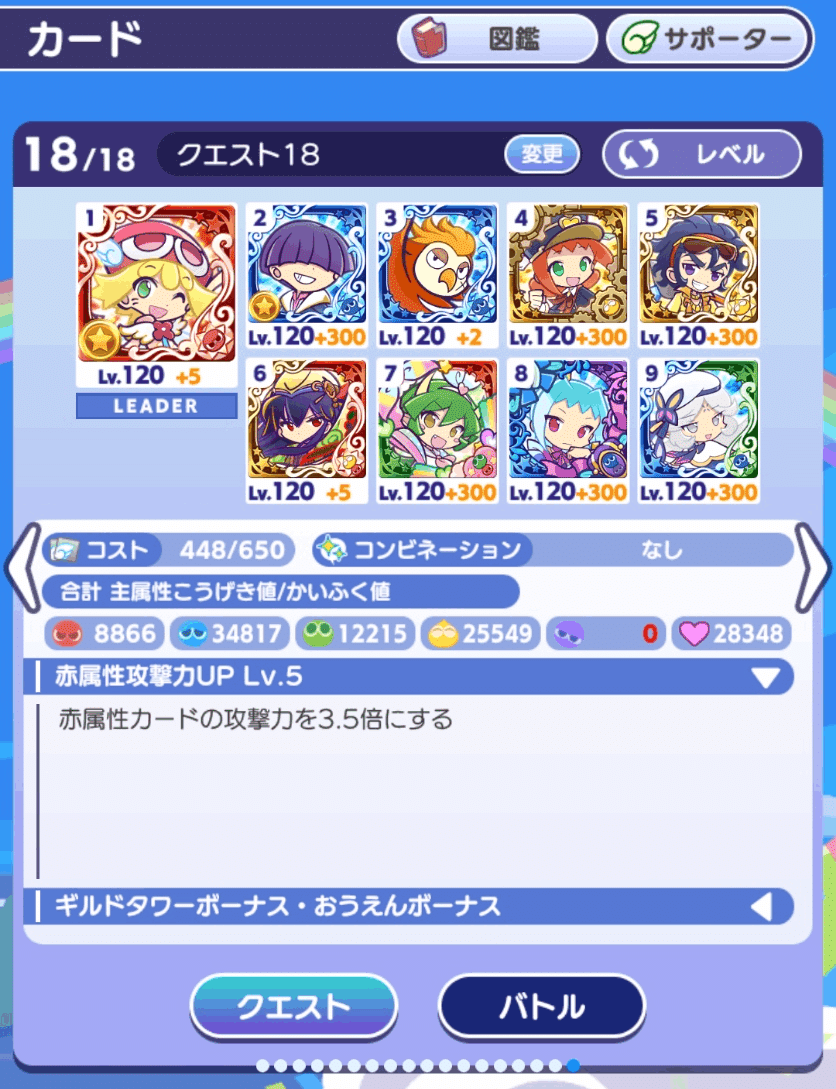Select the purple-haired card in slot 2
This screenshot has width=836, height=1089.
tap(307, 265)
